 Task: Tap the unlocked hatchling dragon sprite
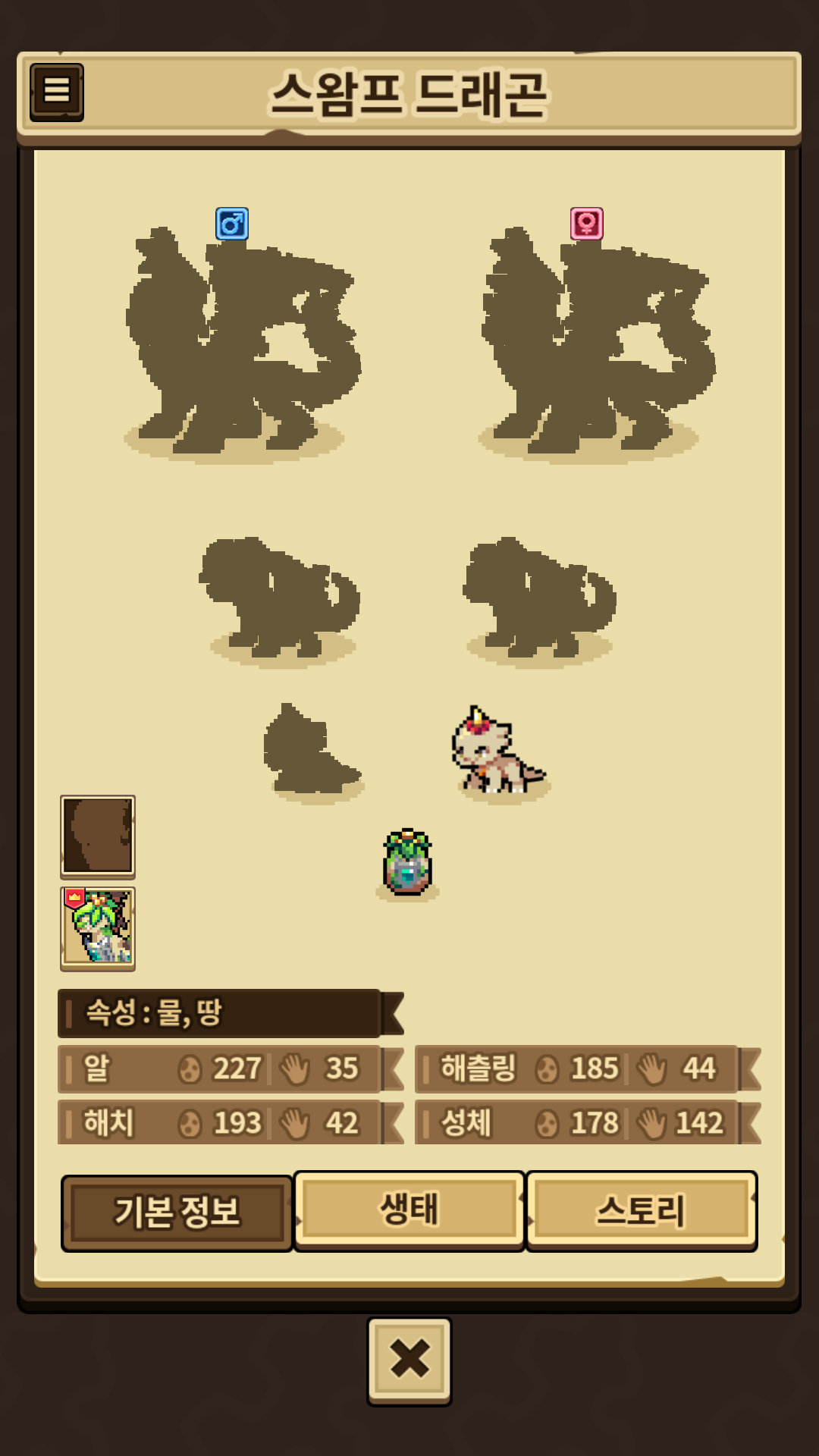tap(495, 752)
